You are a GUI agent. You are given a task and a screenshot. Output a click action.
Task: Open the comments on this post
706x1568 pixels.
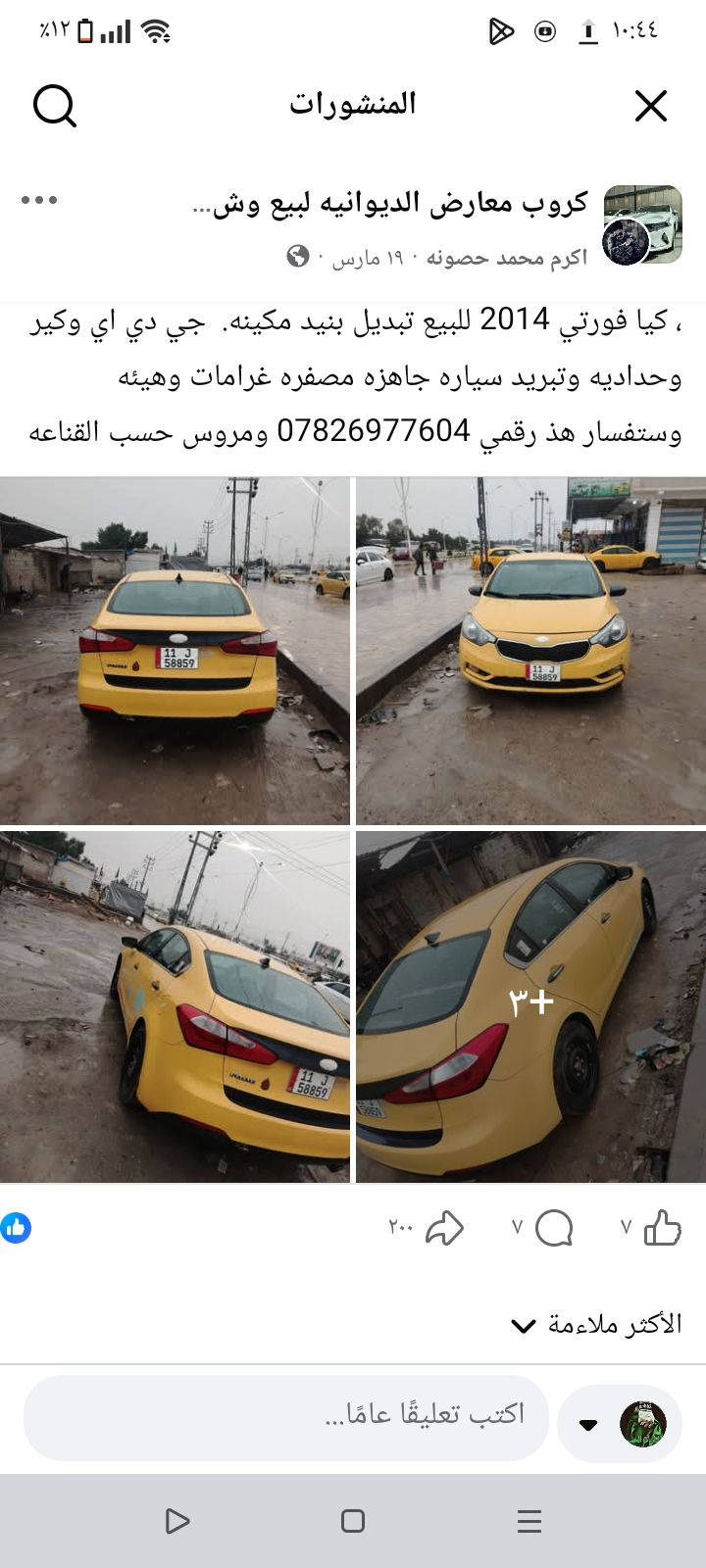554,1227
